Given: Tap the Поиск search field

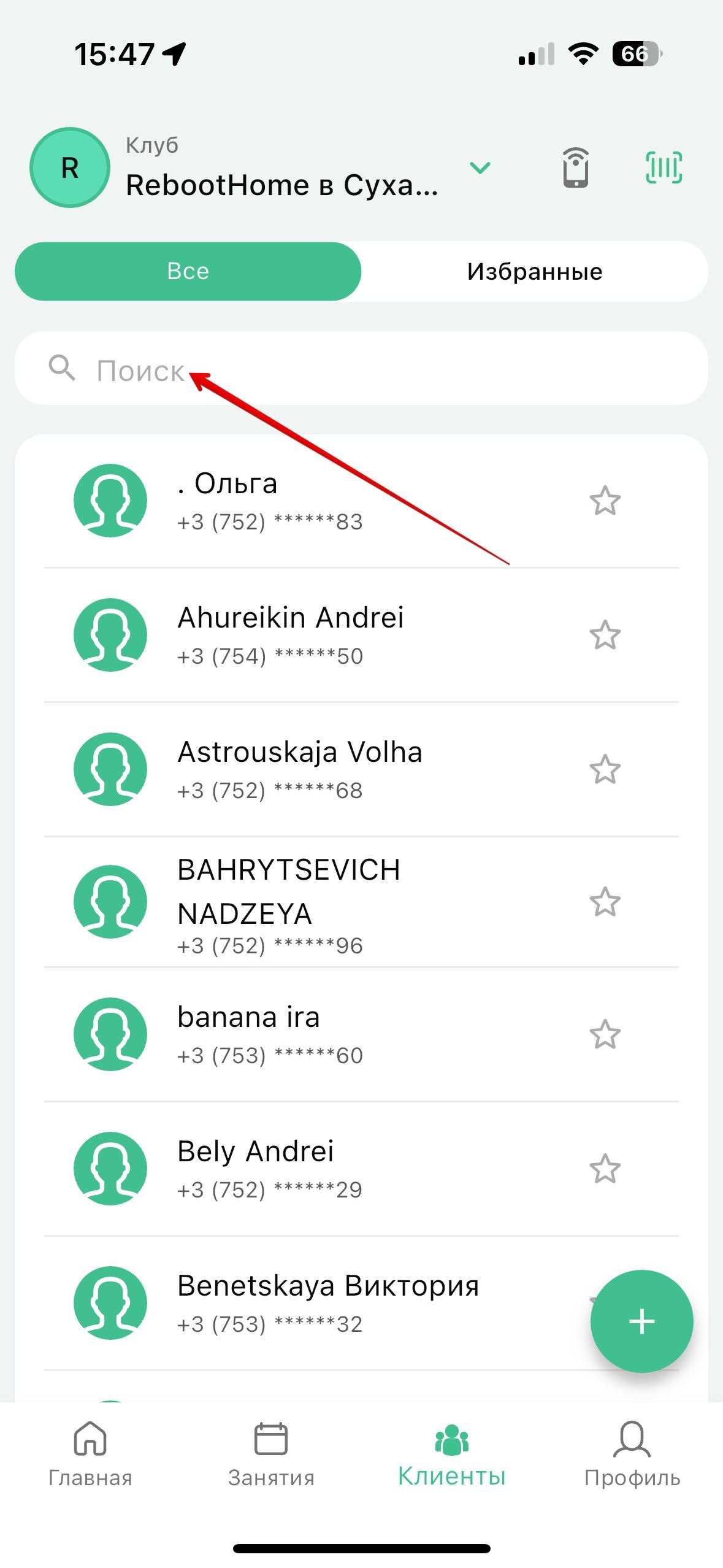Looking at the screenshot, I should 368,369.
